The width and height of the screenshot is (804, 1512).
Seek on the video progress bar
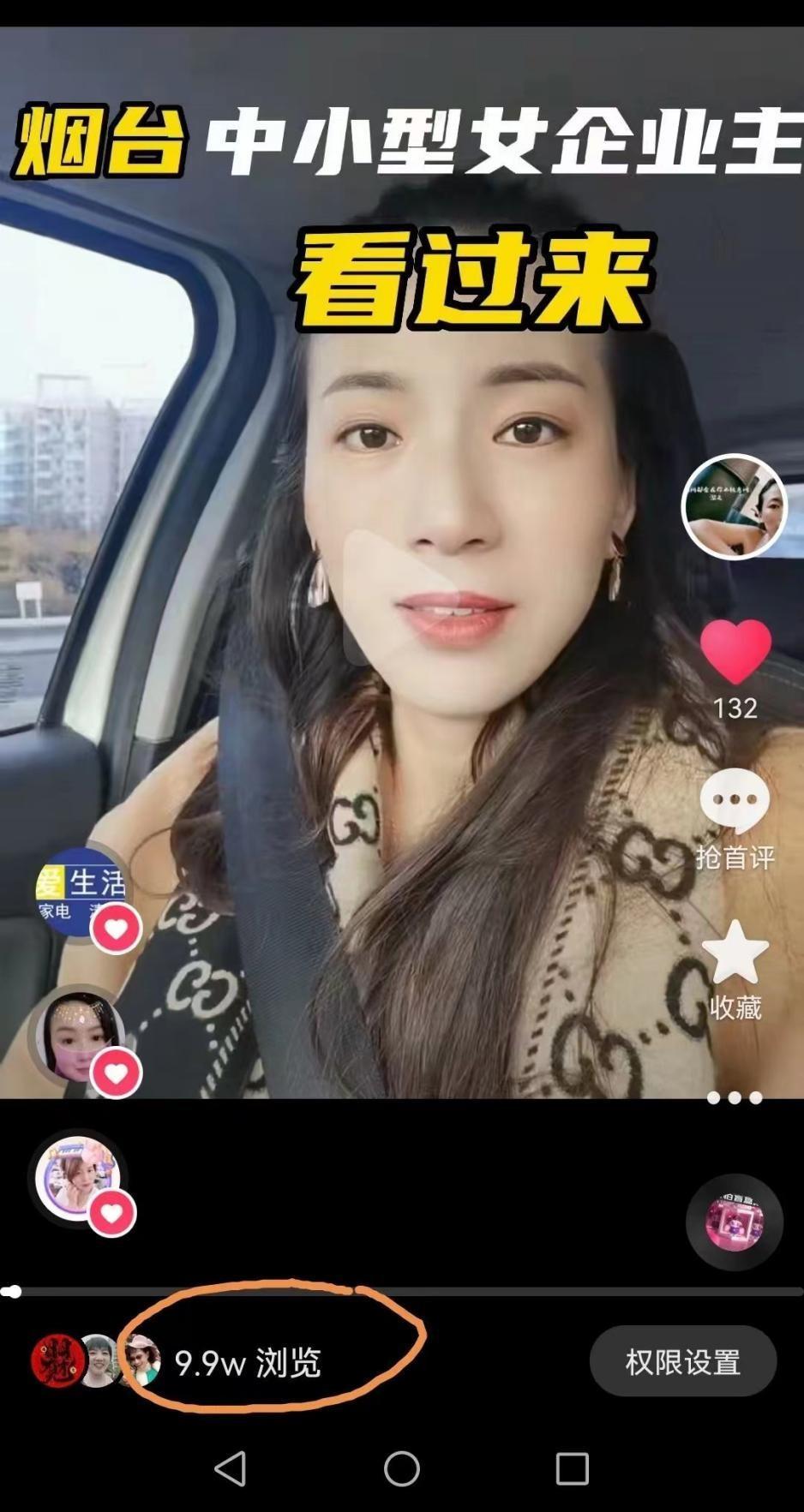(x=402, y=1291)
